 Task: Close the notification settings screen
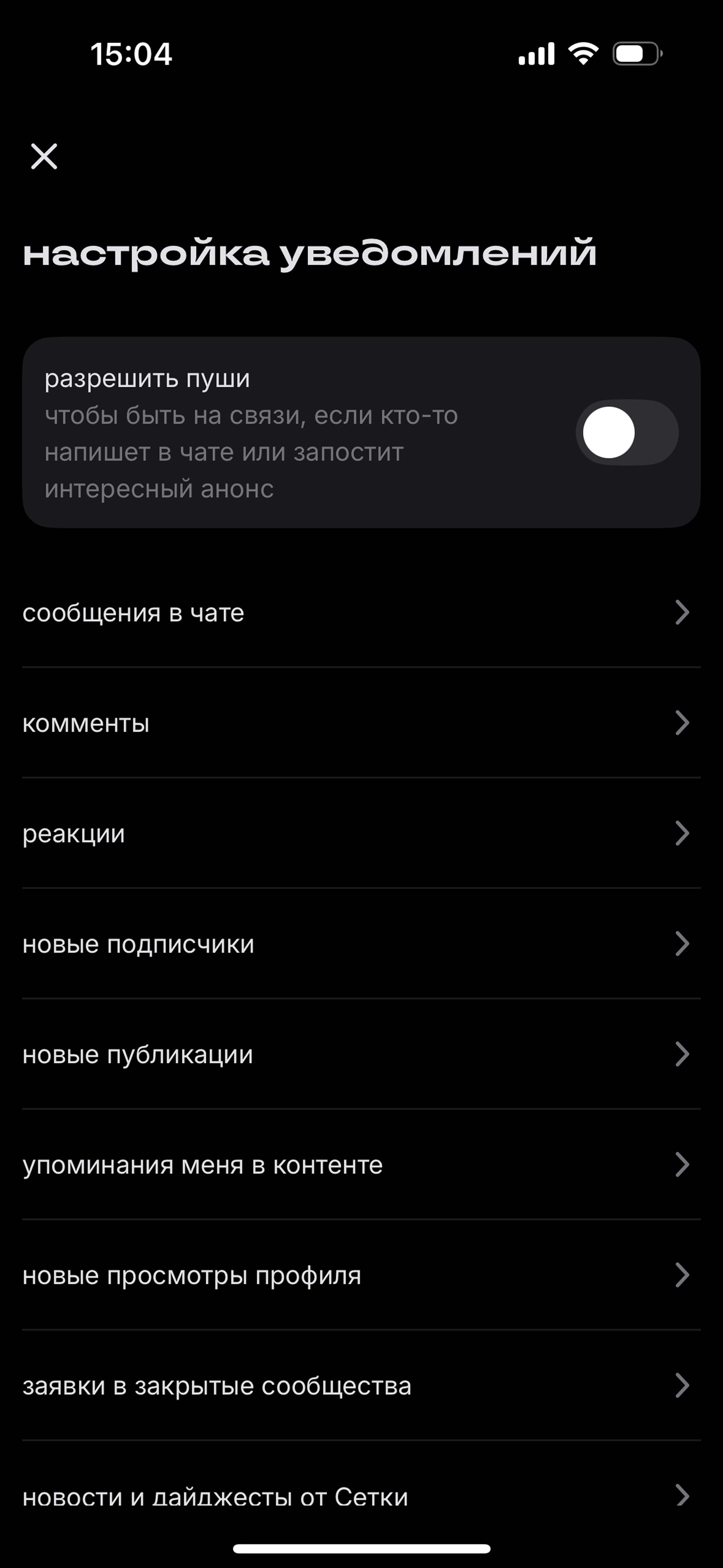pyautogui.click(x=44, y=157)
